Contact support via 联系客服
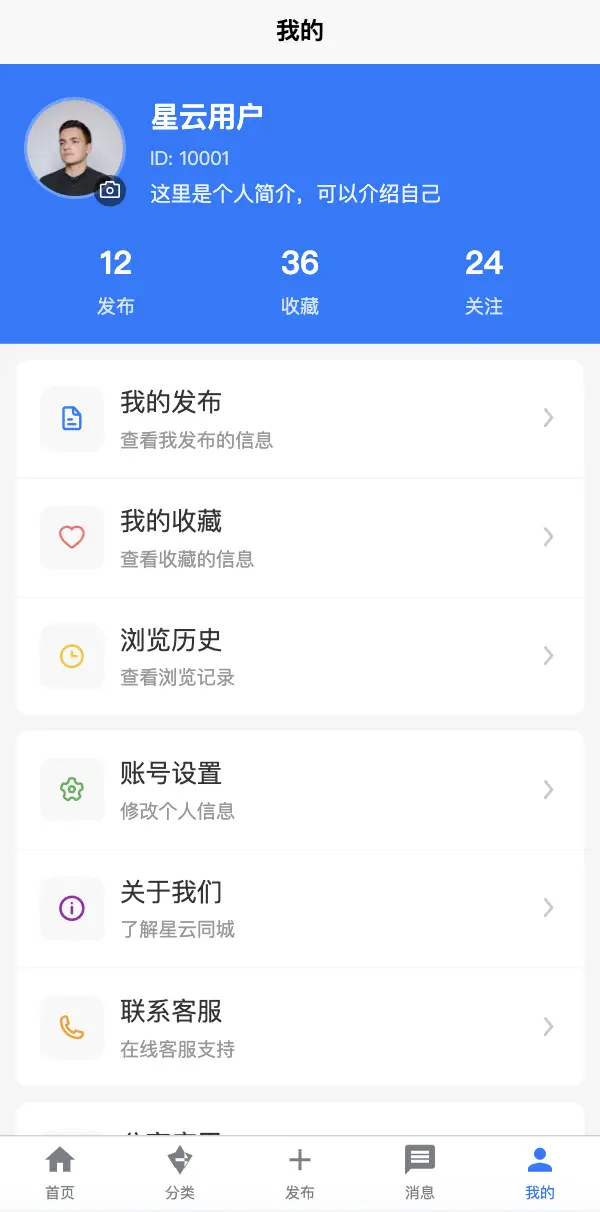The height and width of the screenshot is (1212, 600). (300, 1028)
